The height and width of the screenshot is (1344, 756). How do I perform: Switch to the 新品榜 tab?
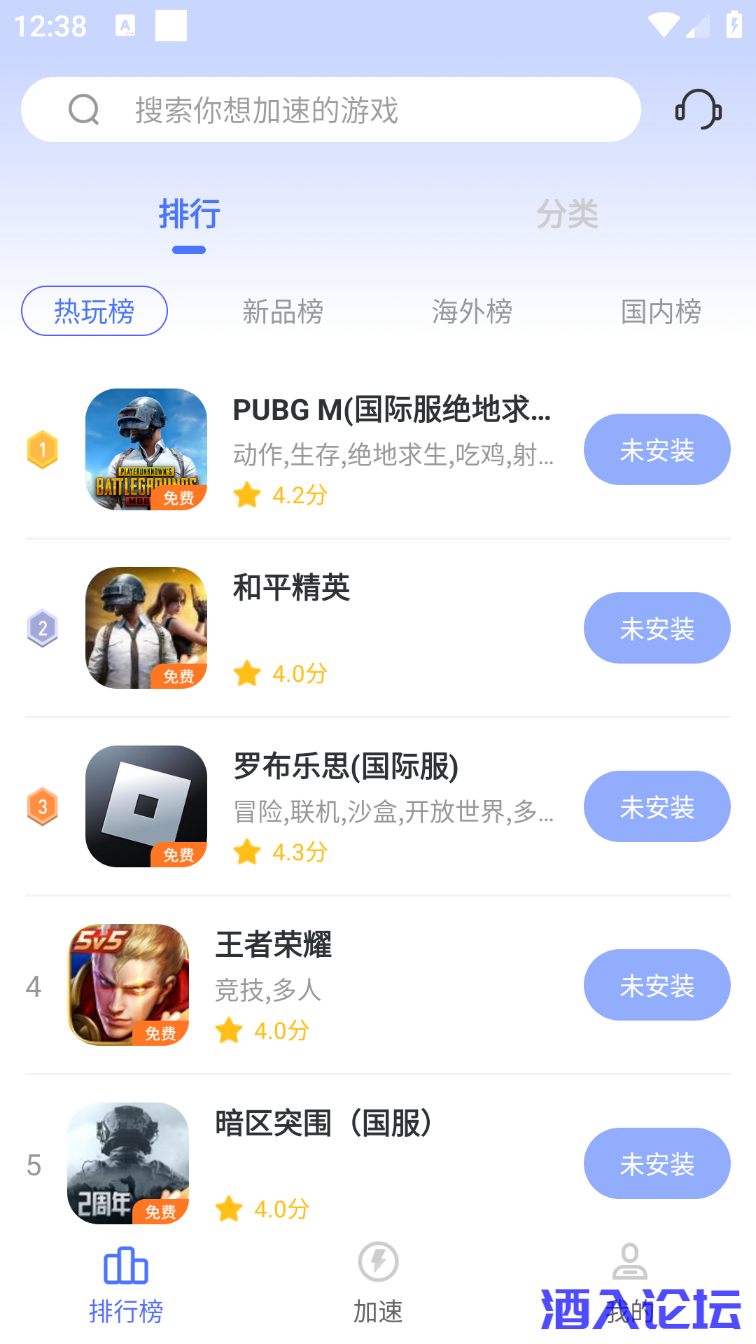pos(283,311)
